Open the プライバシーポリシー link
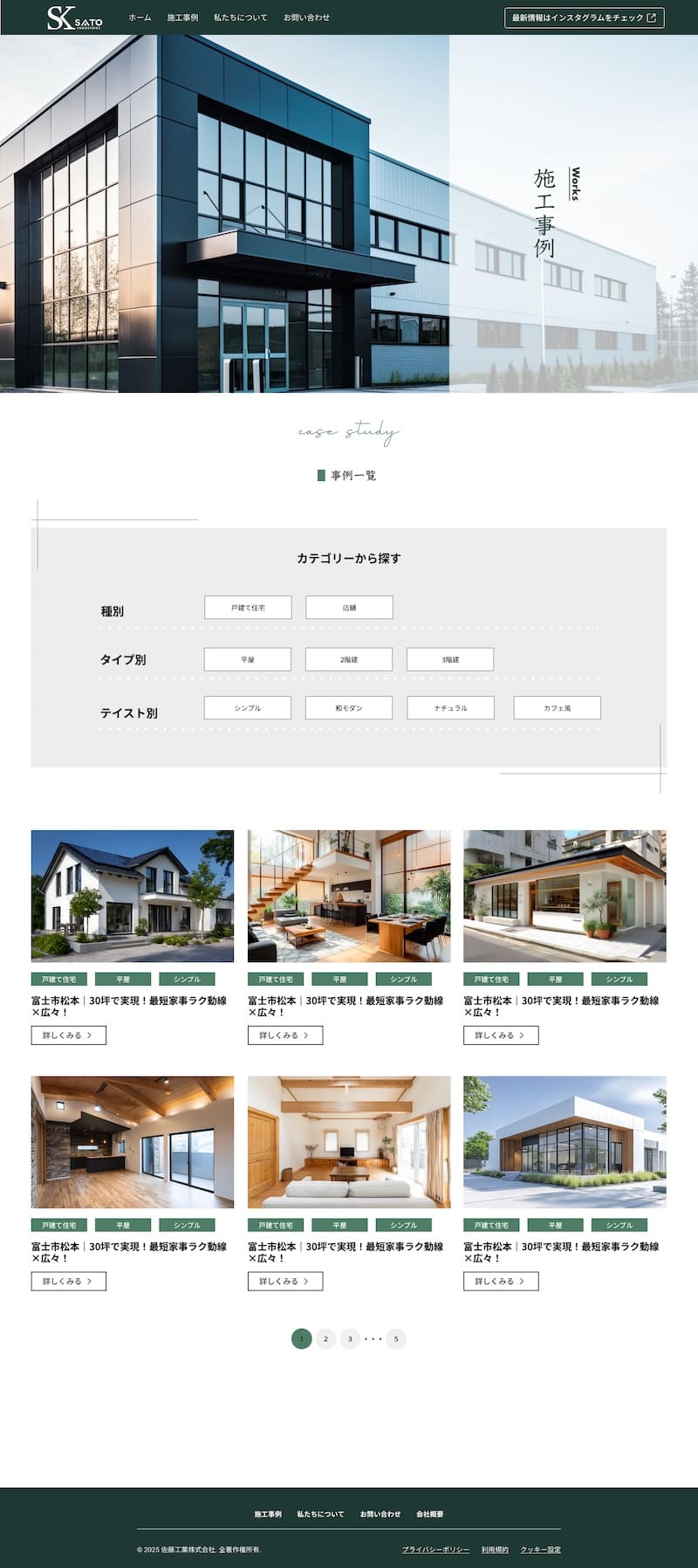Viewport: 698px width, 1568px height. (435, 1550)
